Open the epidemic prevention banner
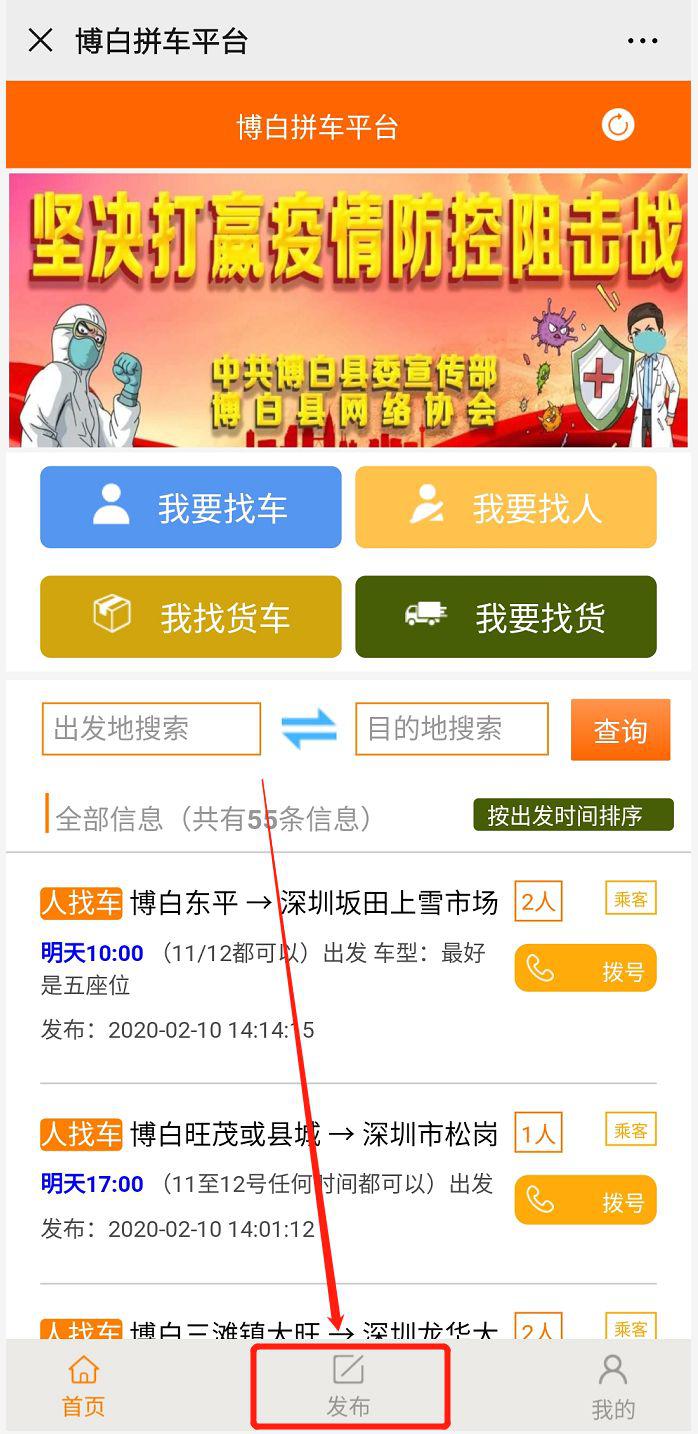The width and height of the screenshot is (698, 1434). 349,310
